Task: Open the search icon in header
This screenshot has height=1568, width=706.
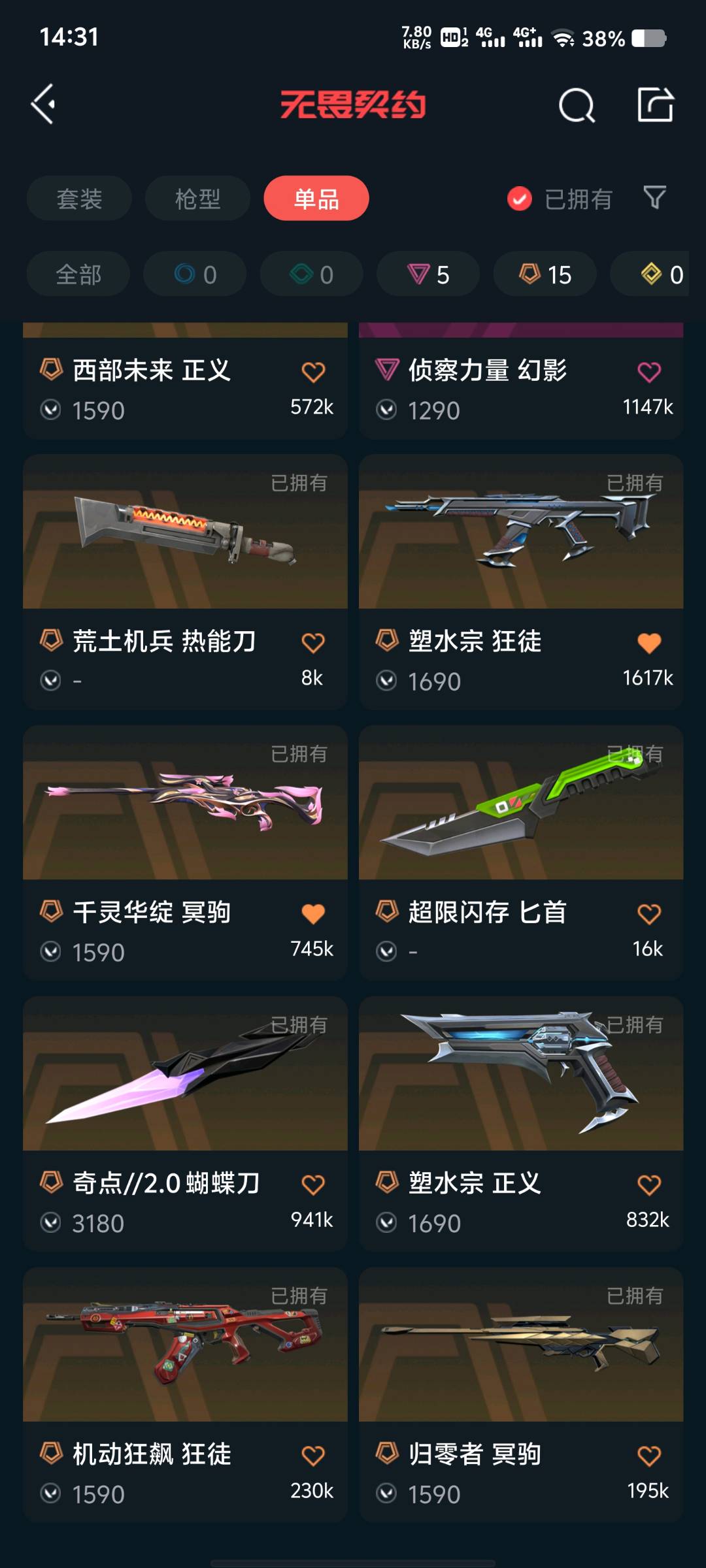Action: pos(576,105)
